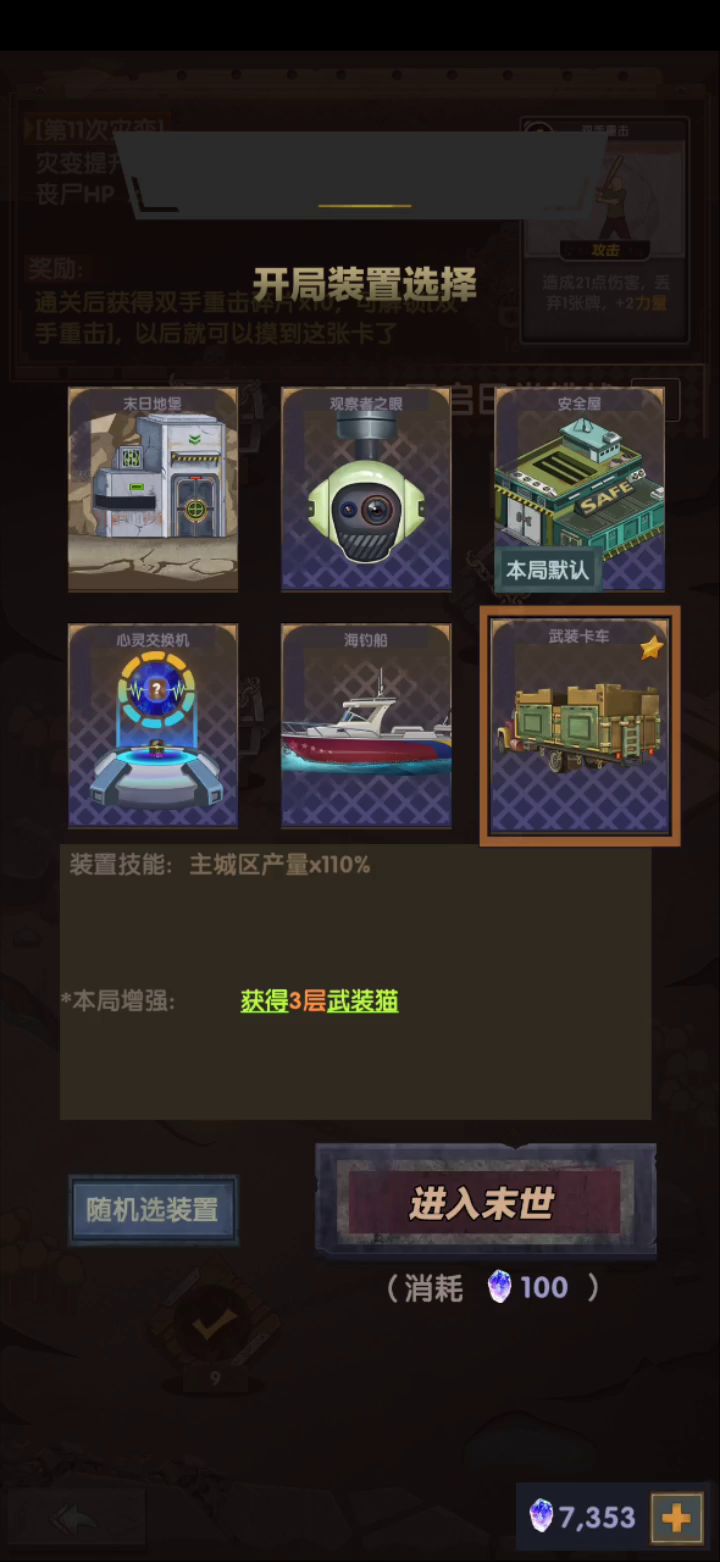Choose the 观察者之眼 device card
The width and height of the screenshot is (720, 1562).
click(x=366, y=490)
